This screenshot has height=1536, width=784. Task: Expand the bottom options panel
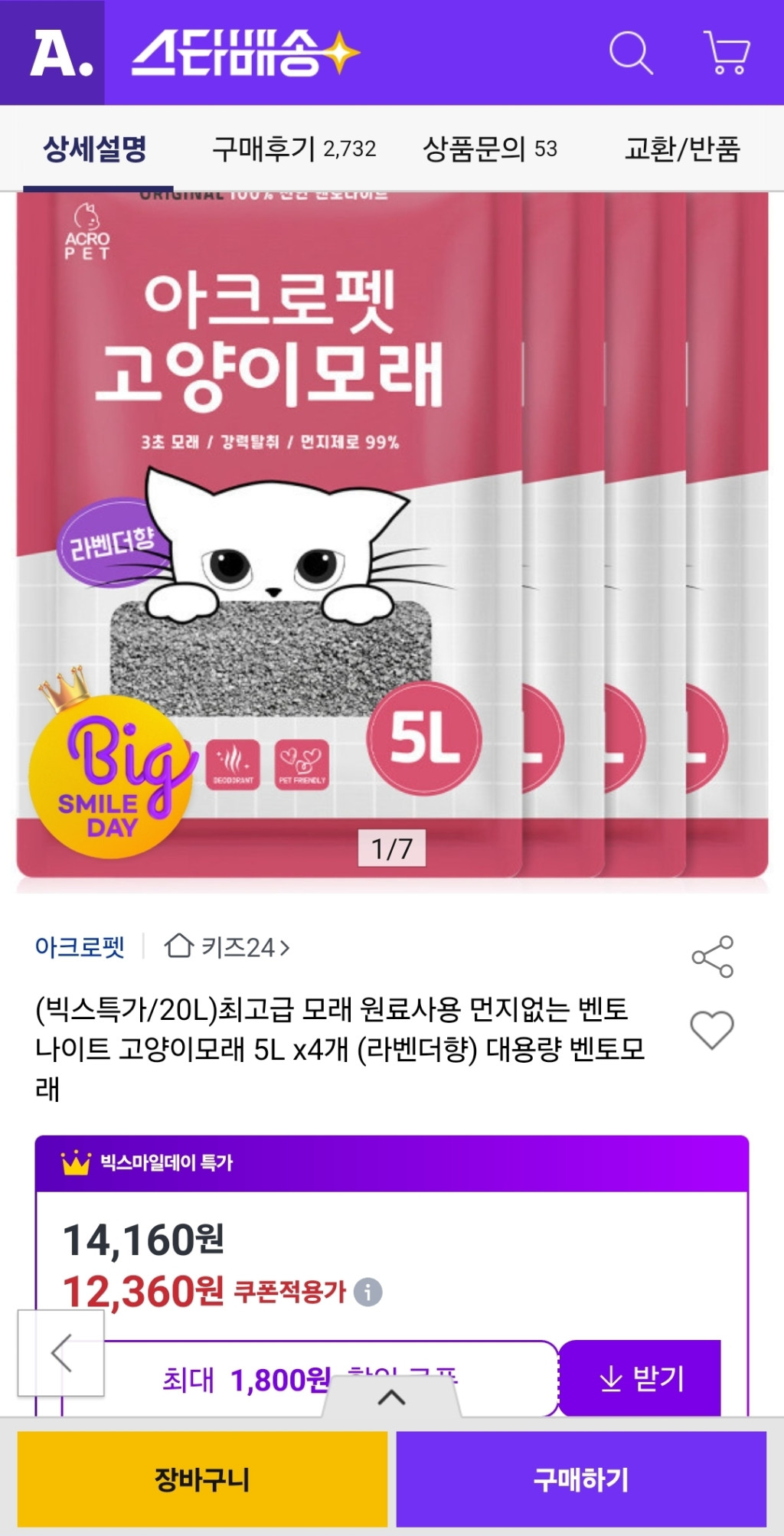click(392, 1398)
